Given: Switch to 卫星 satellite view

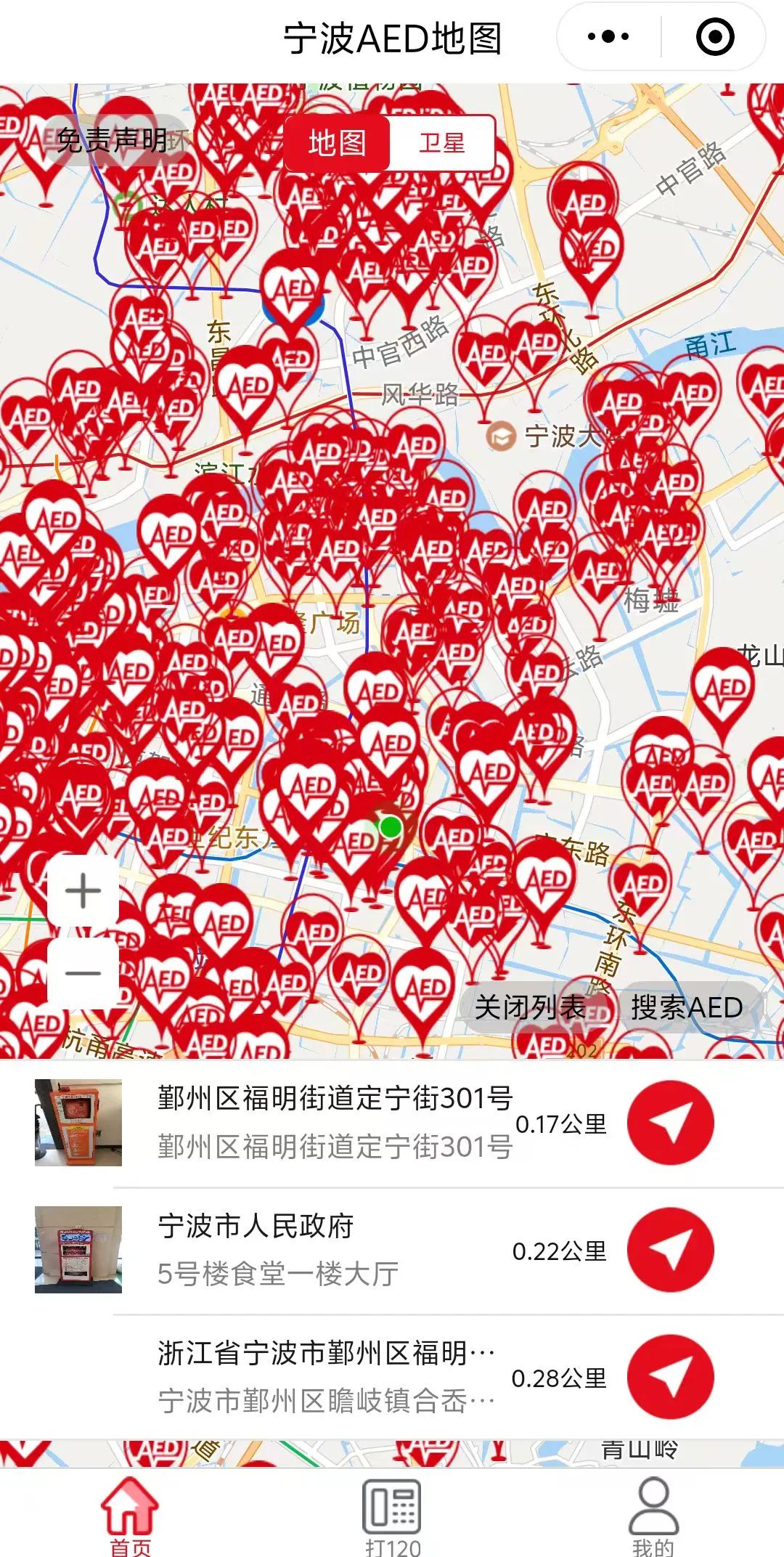Looking at the screenshot, I should click(442, 143).
